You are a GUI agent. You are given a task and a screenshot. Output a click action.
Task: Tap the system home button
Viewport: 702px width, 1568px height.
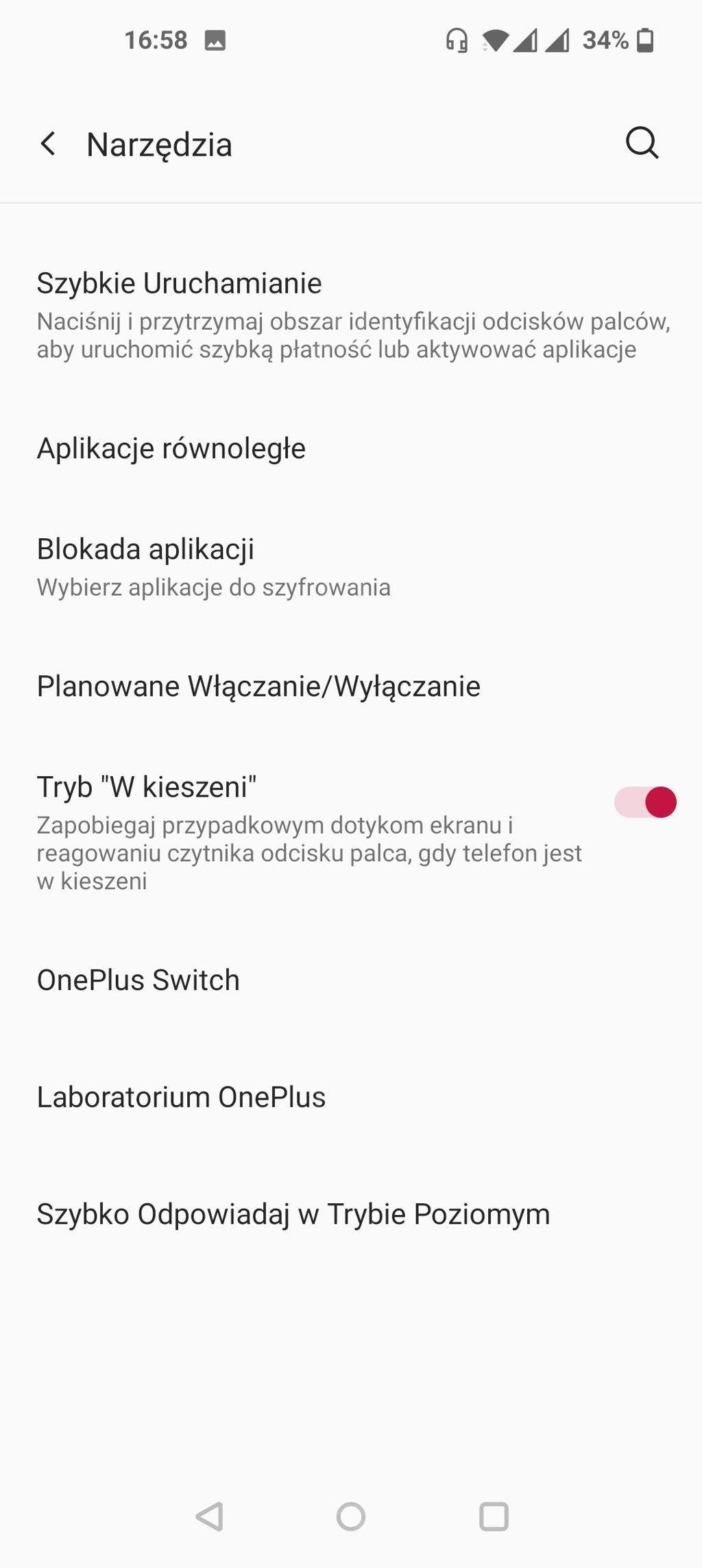[351, 1517]
